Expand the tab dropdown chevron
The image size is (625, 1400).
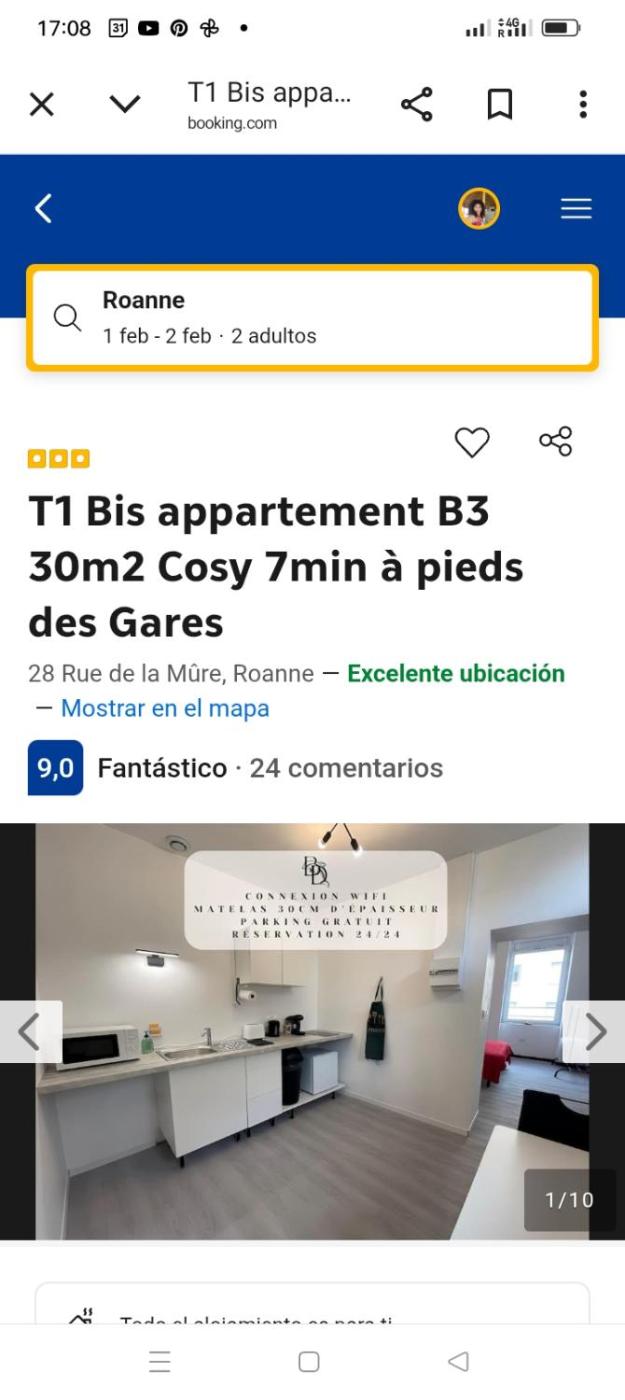coord(124,104)
